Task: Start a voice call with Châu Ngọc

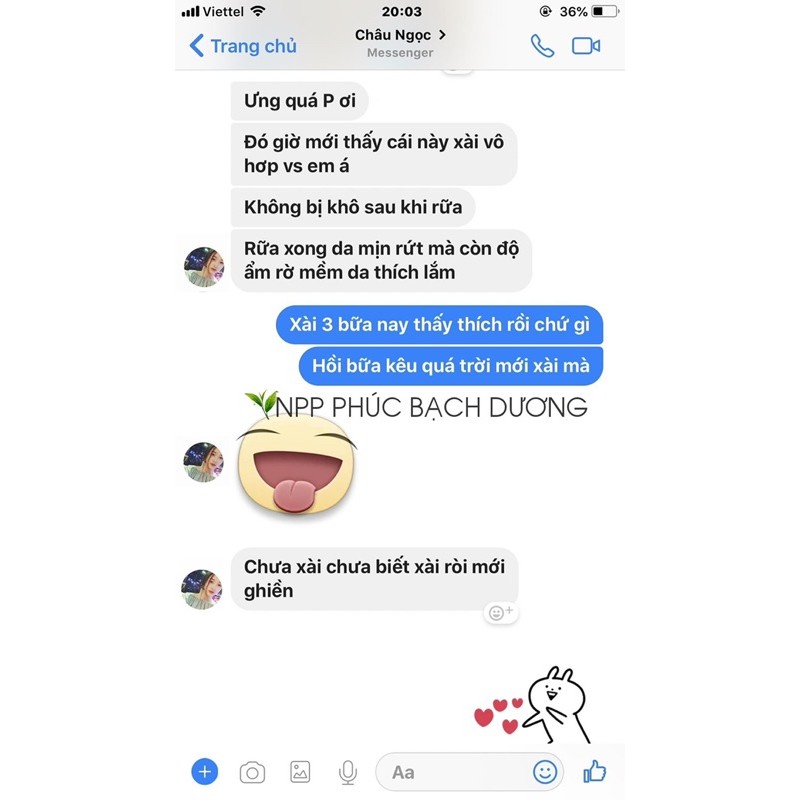Action: 542,46
